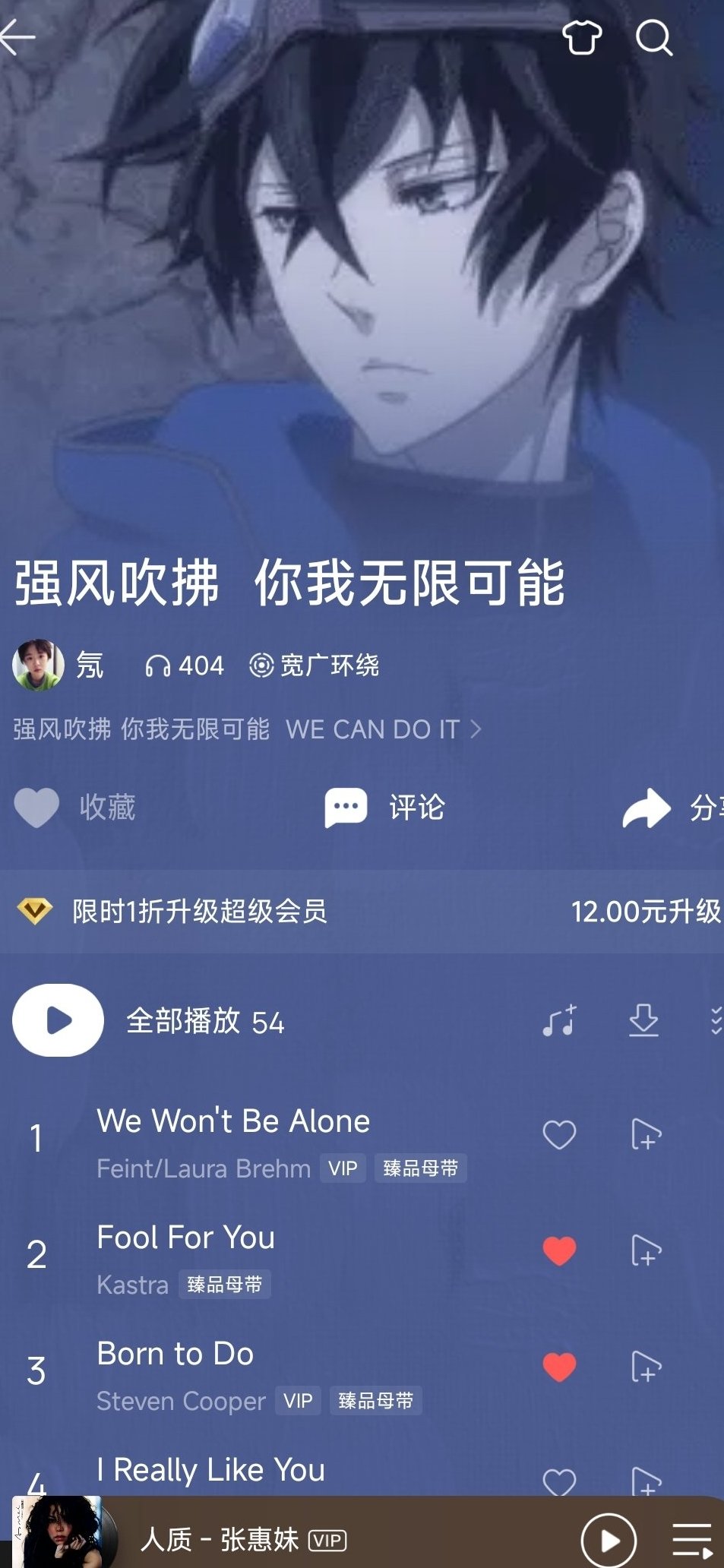Add Born to Do to play next
Screen dimensions: 724x1568
click(x=646, y=1367)
